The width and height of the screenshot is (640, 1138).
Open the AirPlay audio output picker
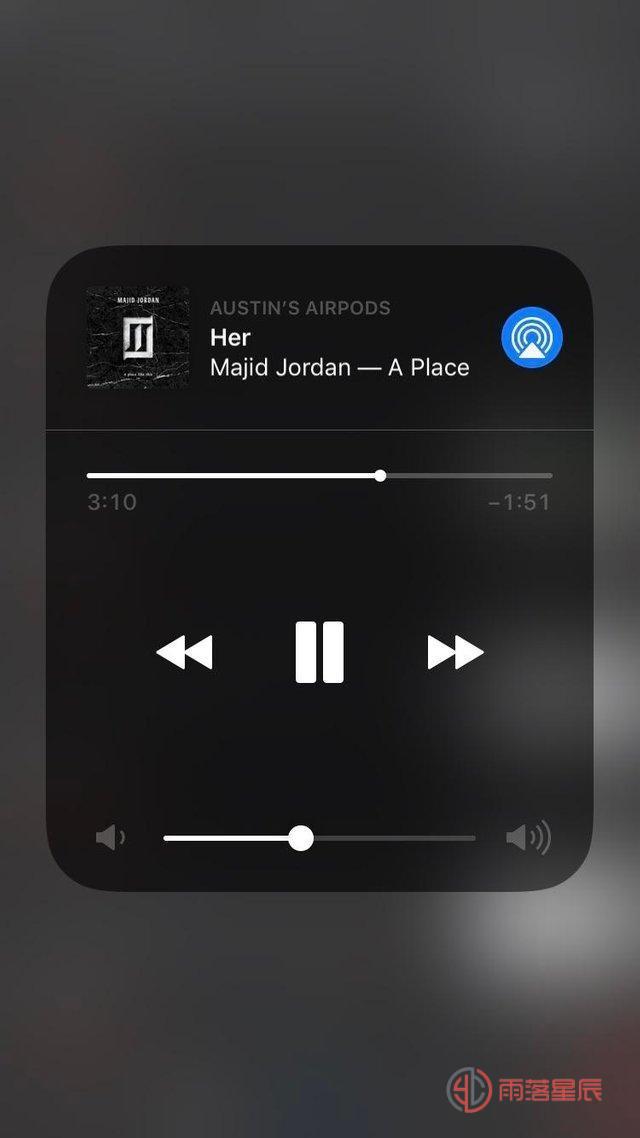click(x=531, y=338)
